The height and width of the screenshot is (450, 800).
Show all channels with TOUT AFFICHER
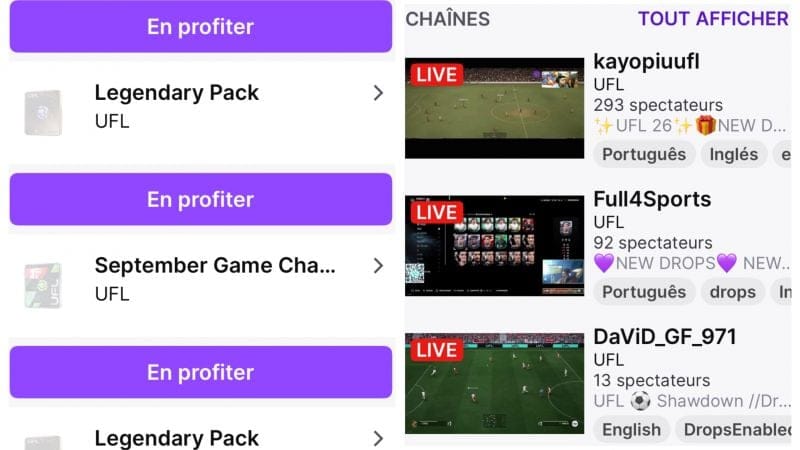[x=712, y=19]
